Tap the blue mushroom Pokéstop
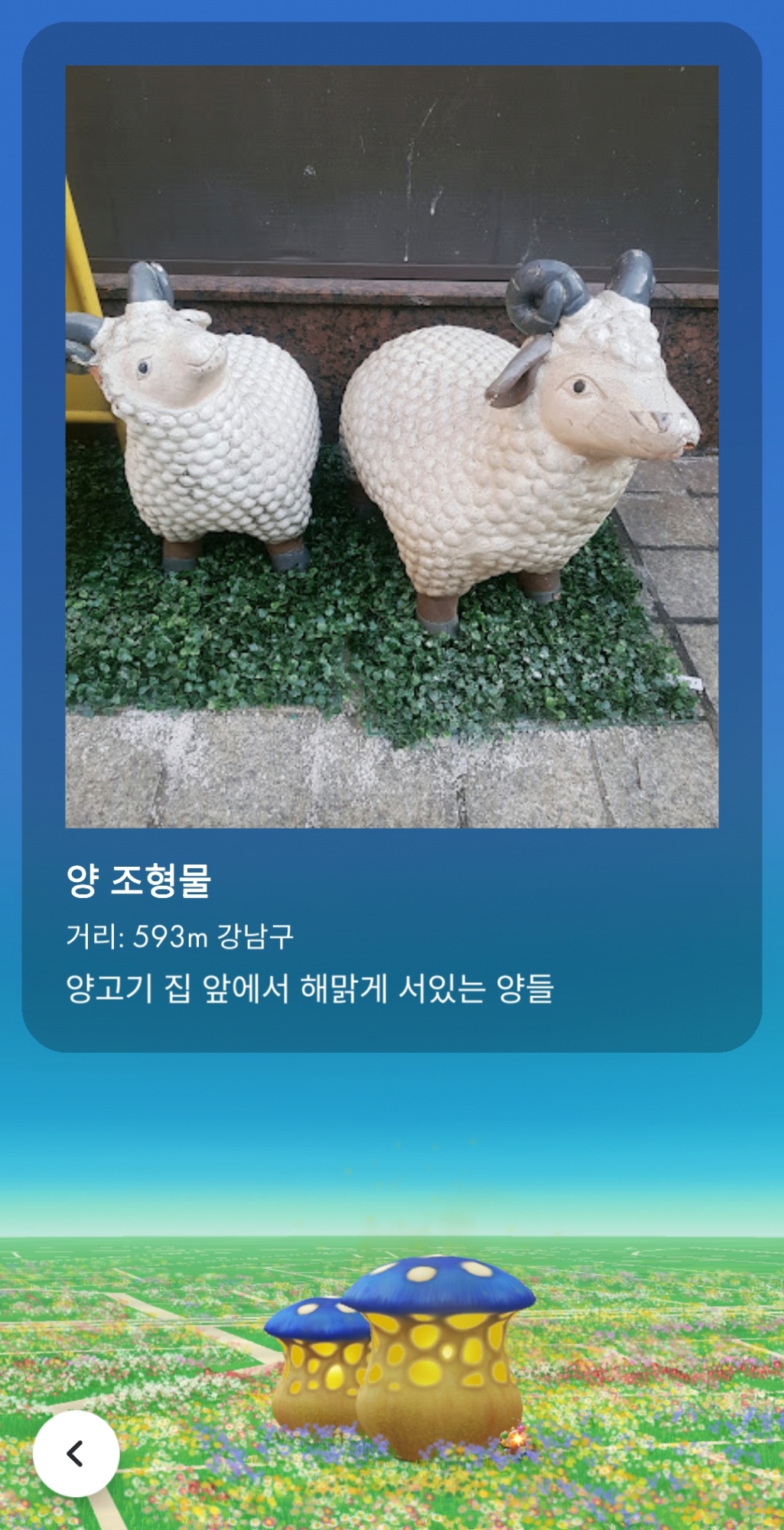This screenshot has height=1530, width=784. click(413, 1353)
